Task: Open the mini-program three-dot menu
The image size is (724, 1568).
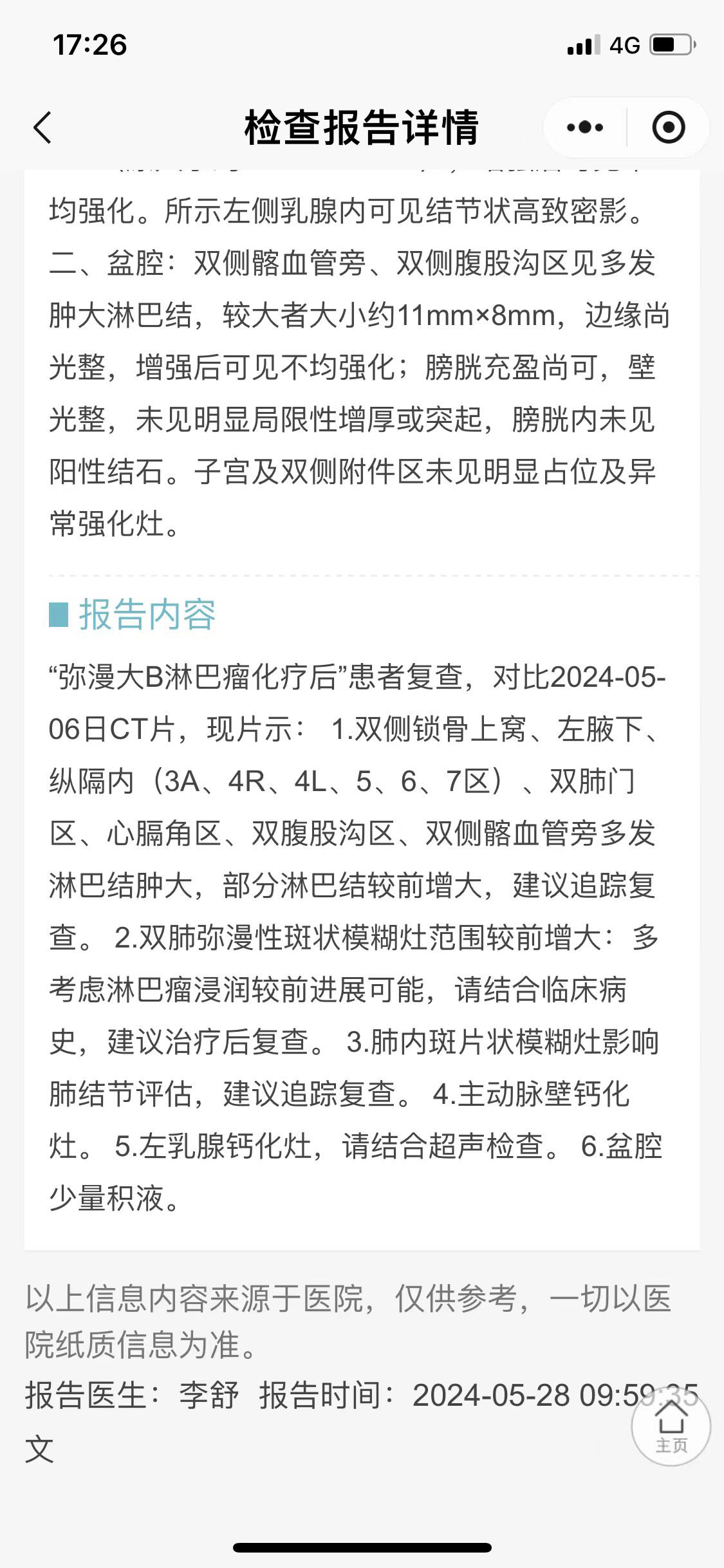Action: (x=585, y=127)
